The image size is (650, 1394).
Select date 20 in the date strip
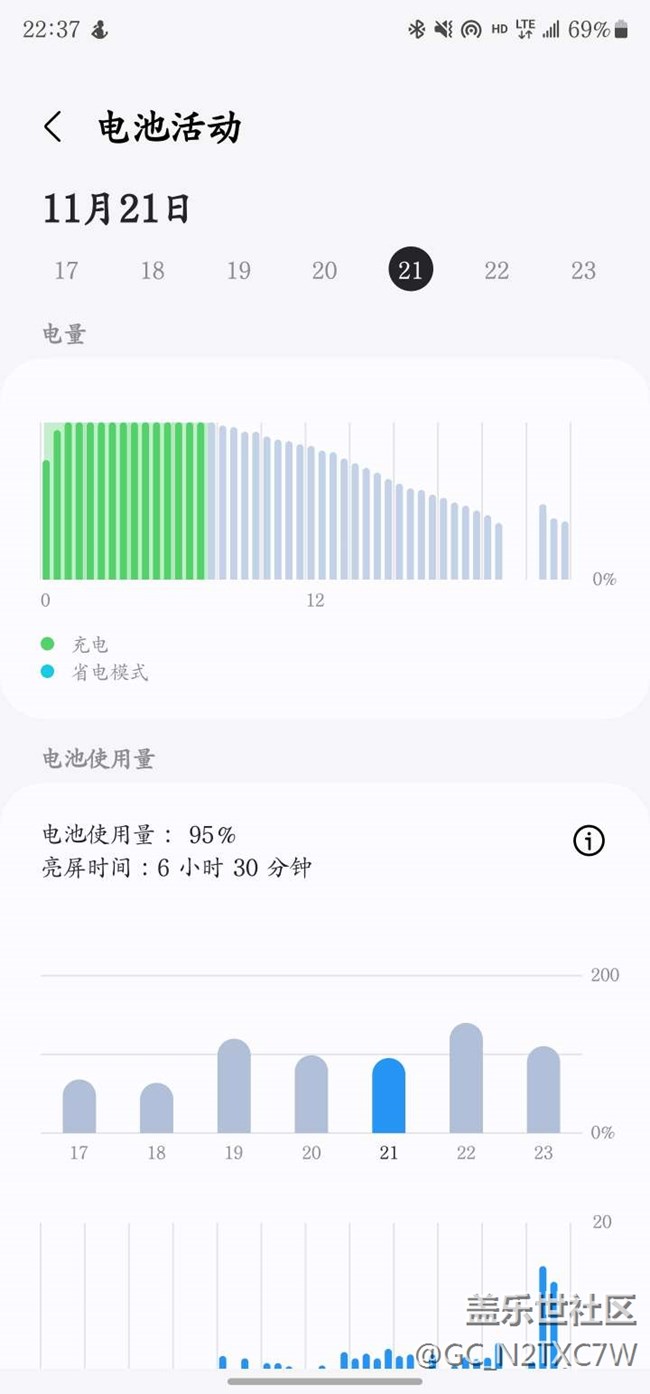tap(324, 270)
